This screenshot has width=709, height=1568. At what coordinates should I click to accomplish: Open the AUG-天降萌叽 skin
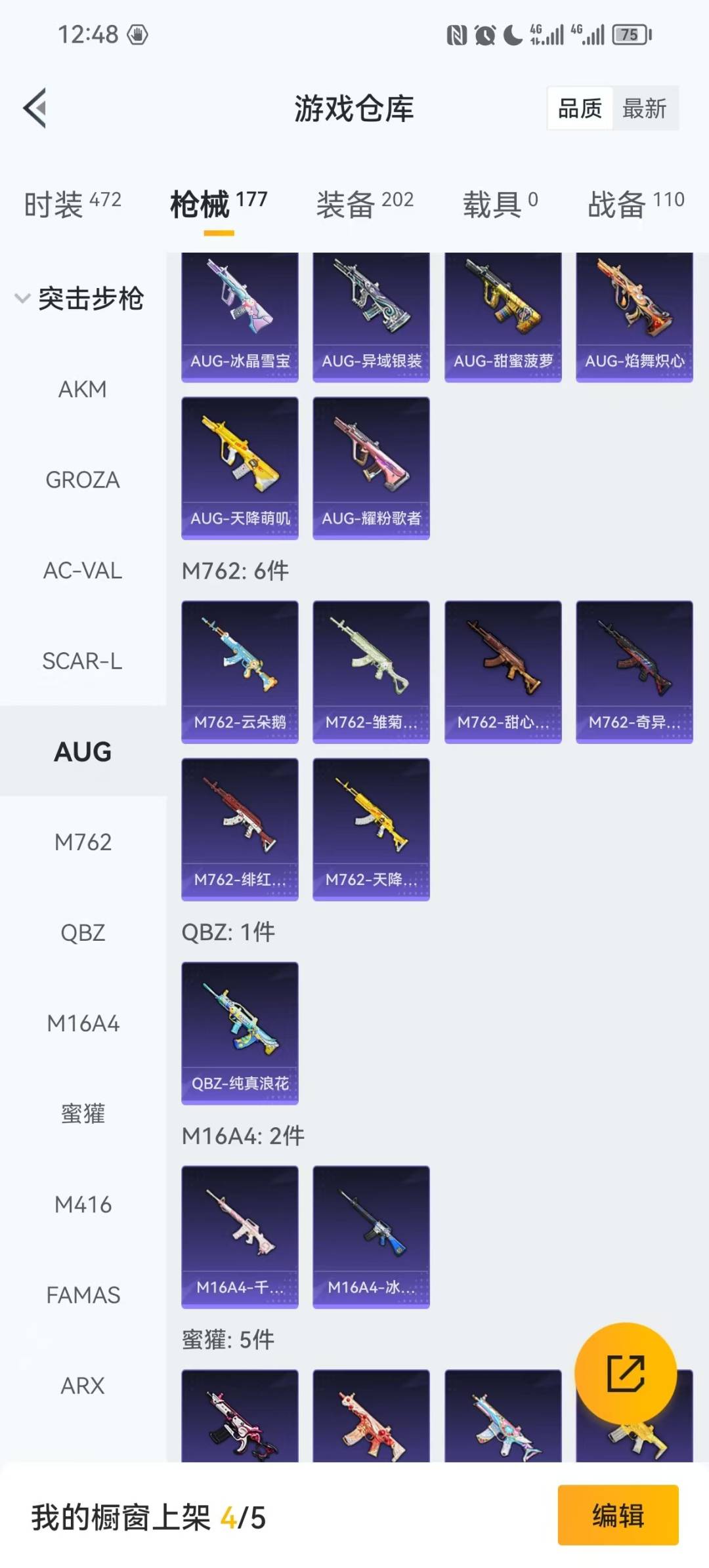tap(240, 468)
